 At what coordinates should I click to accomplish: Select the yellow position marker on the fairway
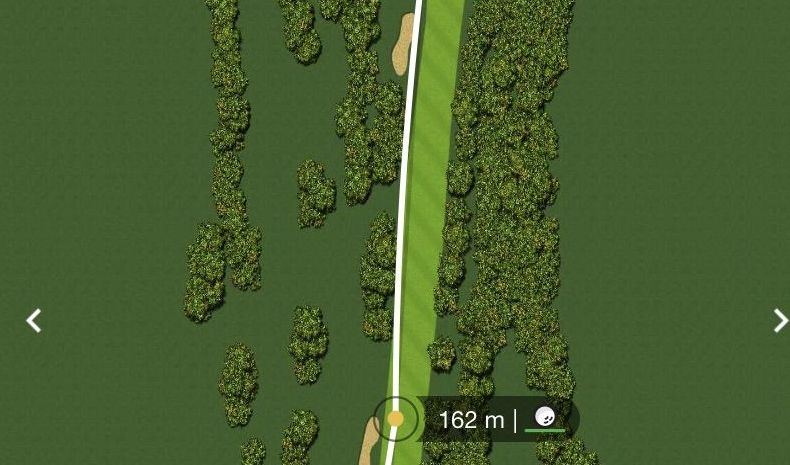(x=395, y=419)
